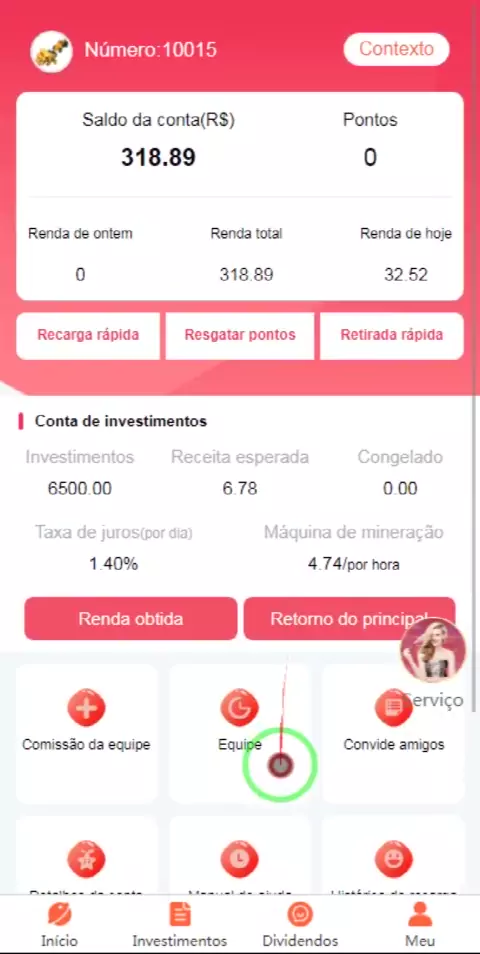Switch to the Início tab
This screenshot has width=480, height=954.
(60, 925)
